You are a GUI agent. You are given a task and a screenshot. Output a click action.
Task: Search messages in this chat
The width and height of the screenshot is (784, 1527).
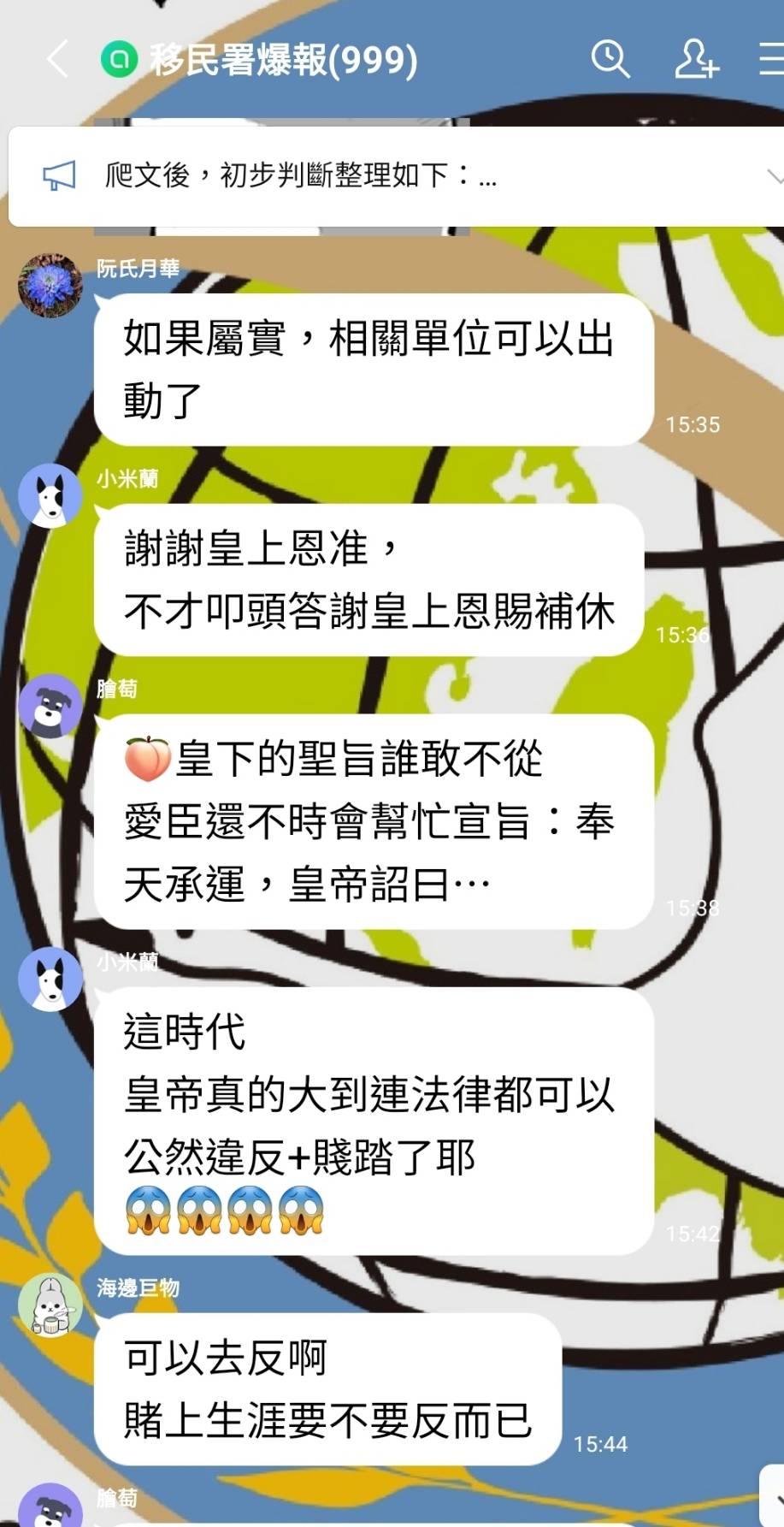tap(610, 60)
